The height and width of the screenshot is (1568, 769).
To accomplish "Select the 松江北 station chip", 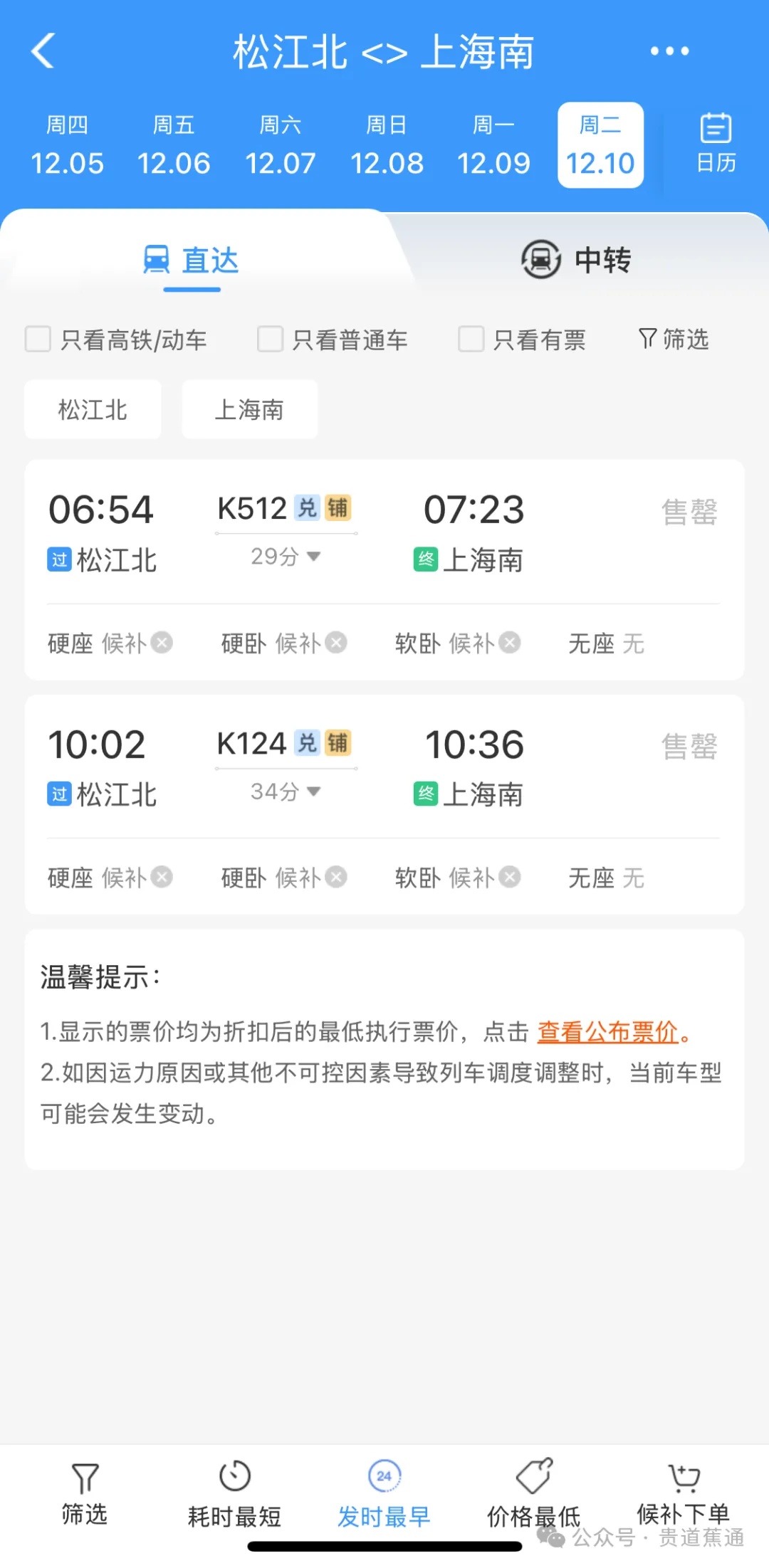I will [x=93, y=410].
